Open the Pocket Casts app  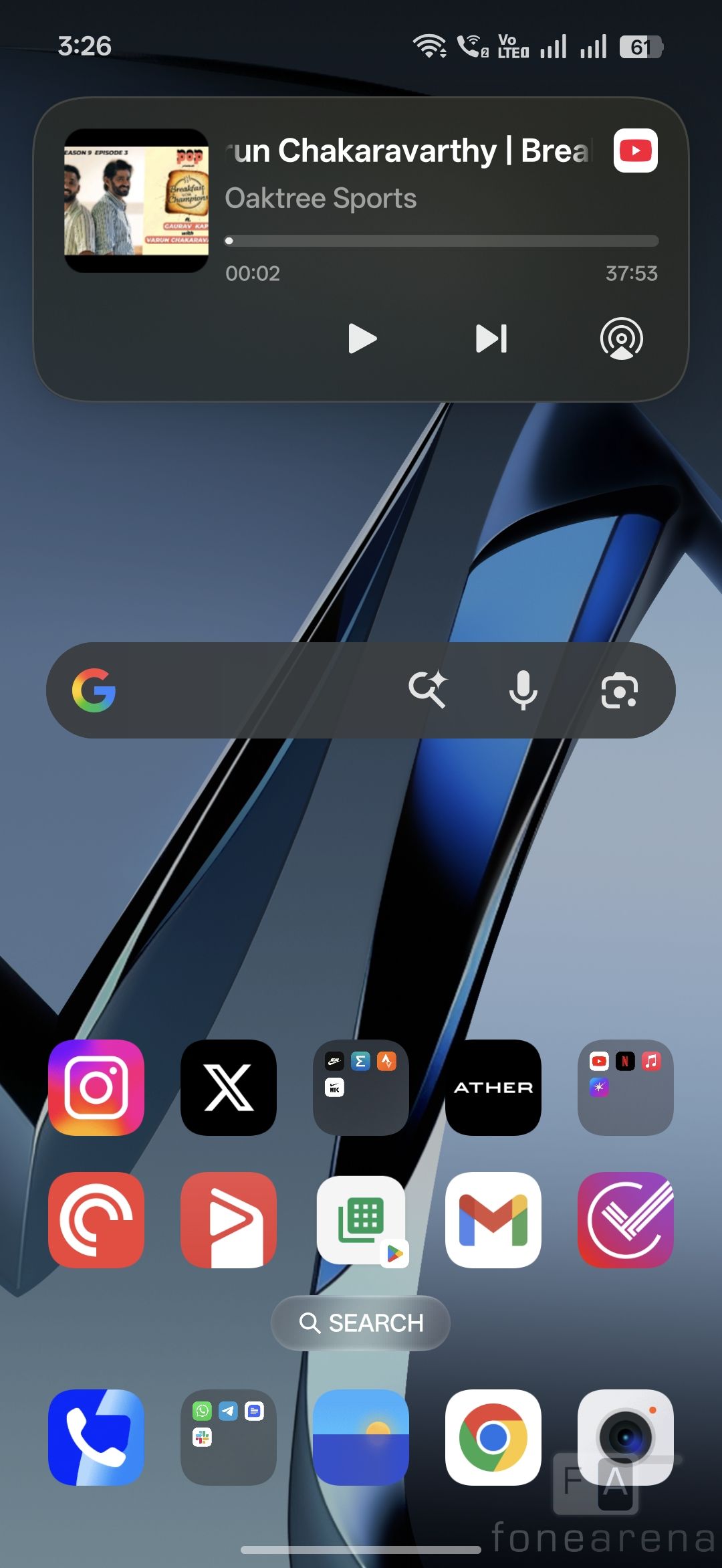tap(96, 1220)
